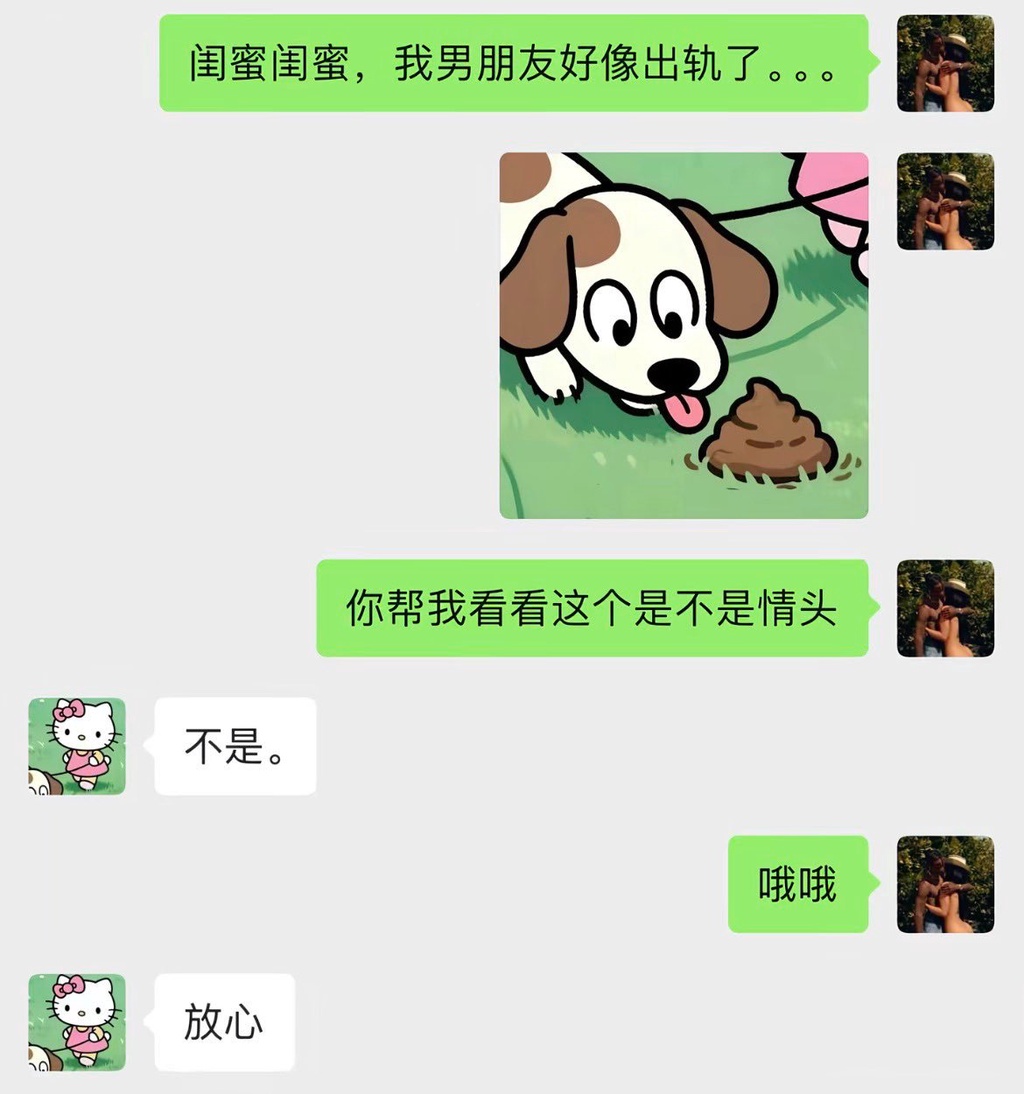Open Hello Kitty avatar beside "不是。"
The width and height of the screenshot is (1024, 1094).
click(x=77, y=746)
